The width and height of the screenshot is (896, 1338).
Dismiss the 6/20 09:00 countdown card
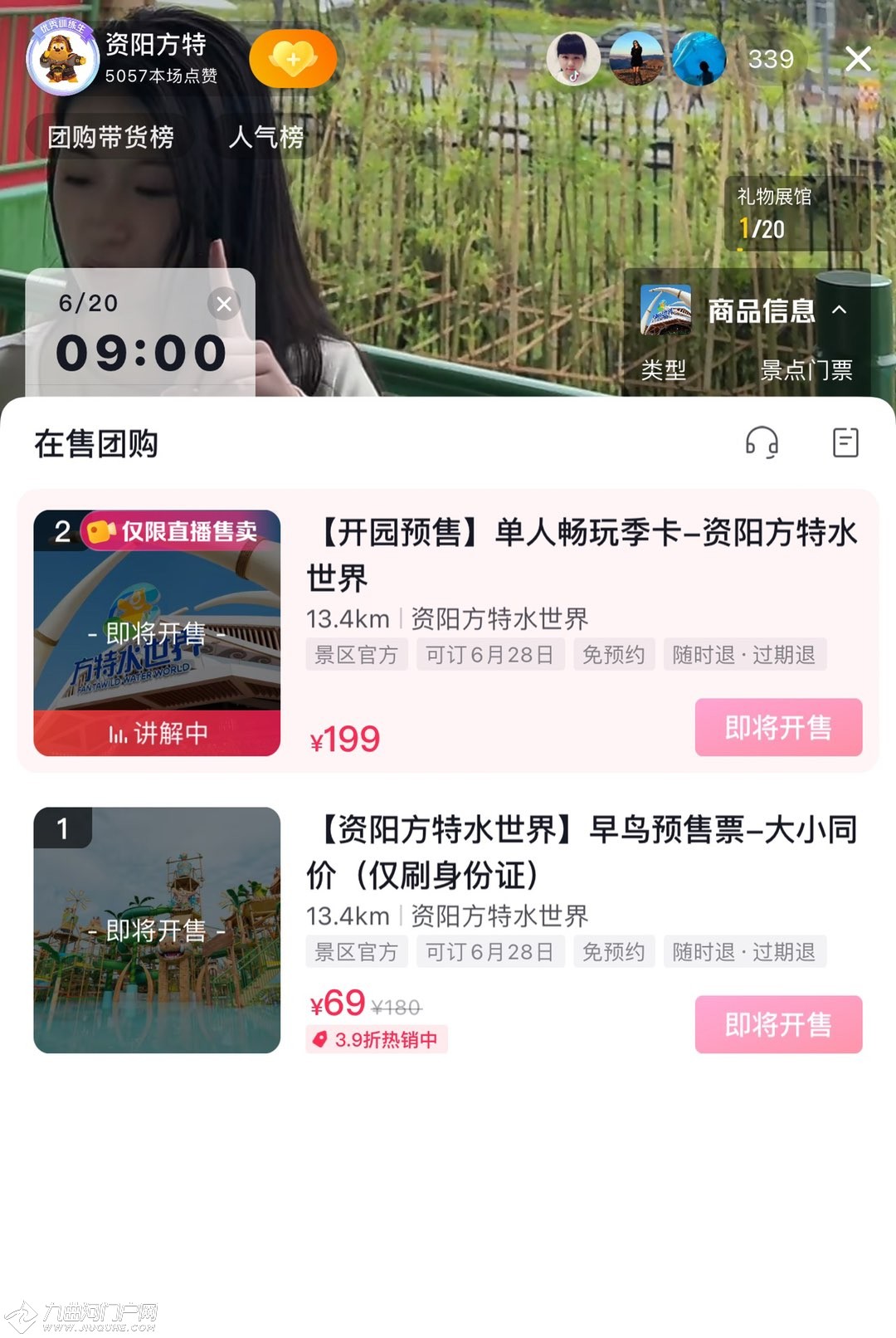pos(224,304)
